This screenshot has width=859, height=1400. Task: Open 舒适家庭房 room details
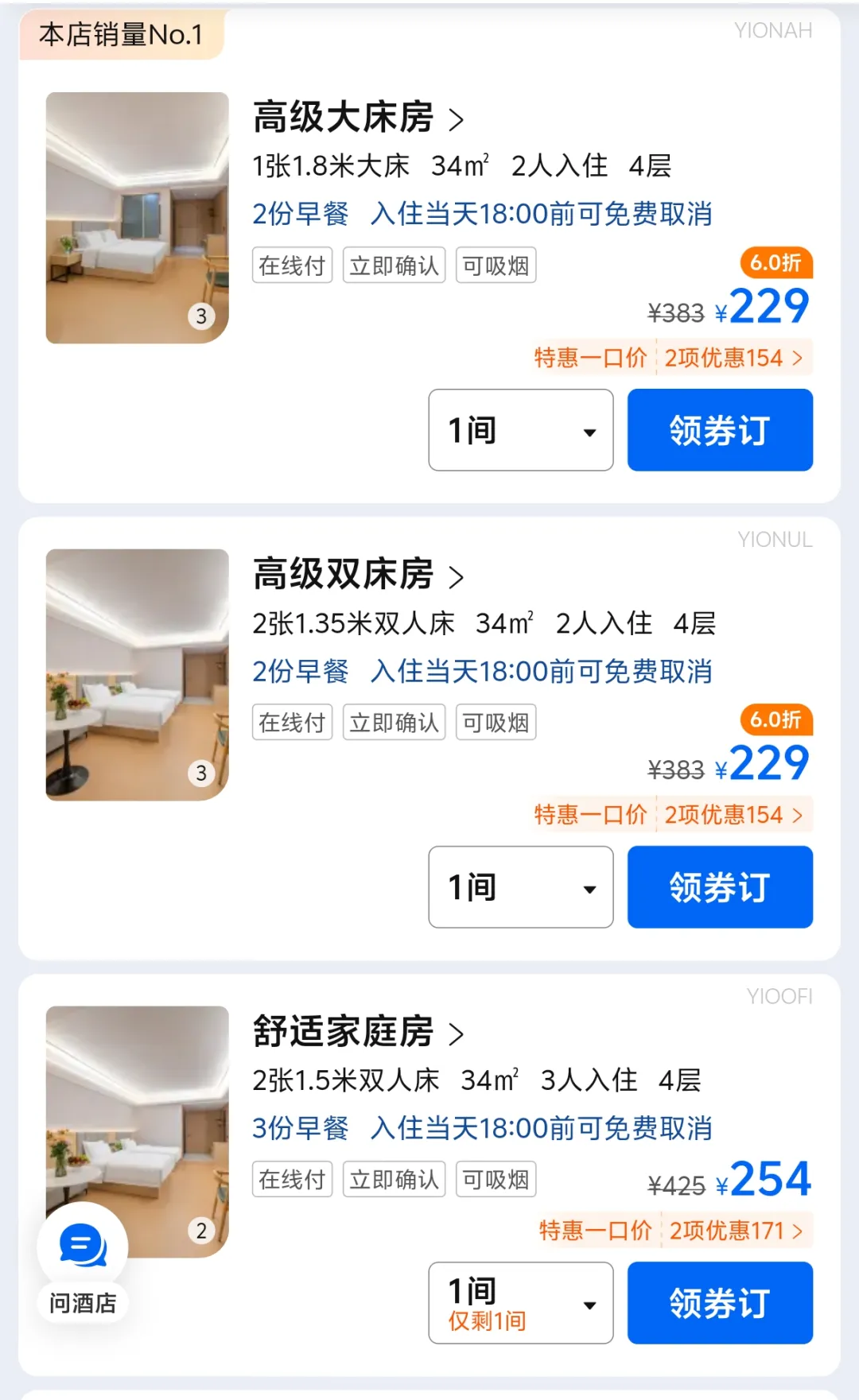358,1032
